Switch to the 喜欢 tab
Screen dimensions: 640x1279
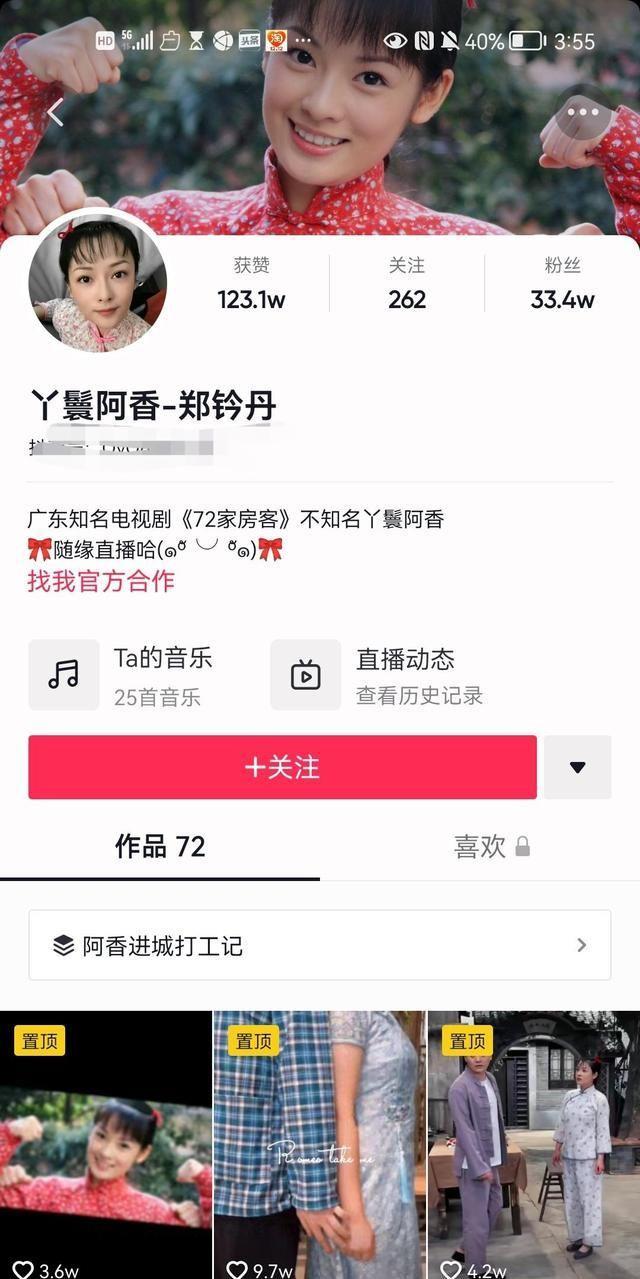coord(491,847)
